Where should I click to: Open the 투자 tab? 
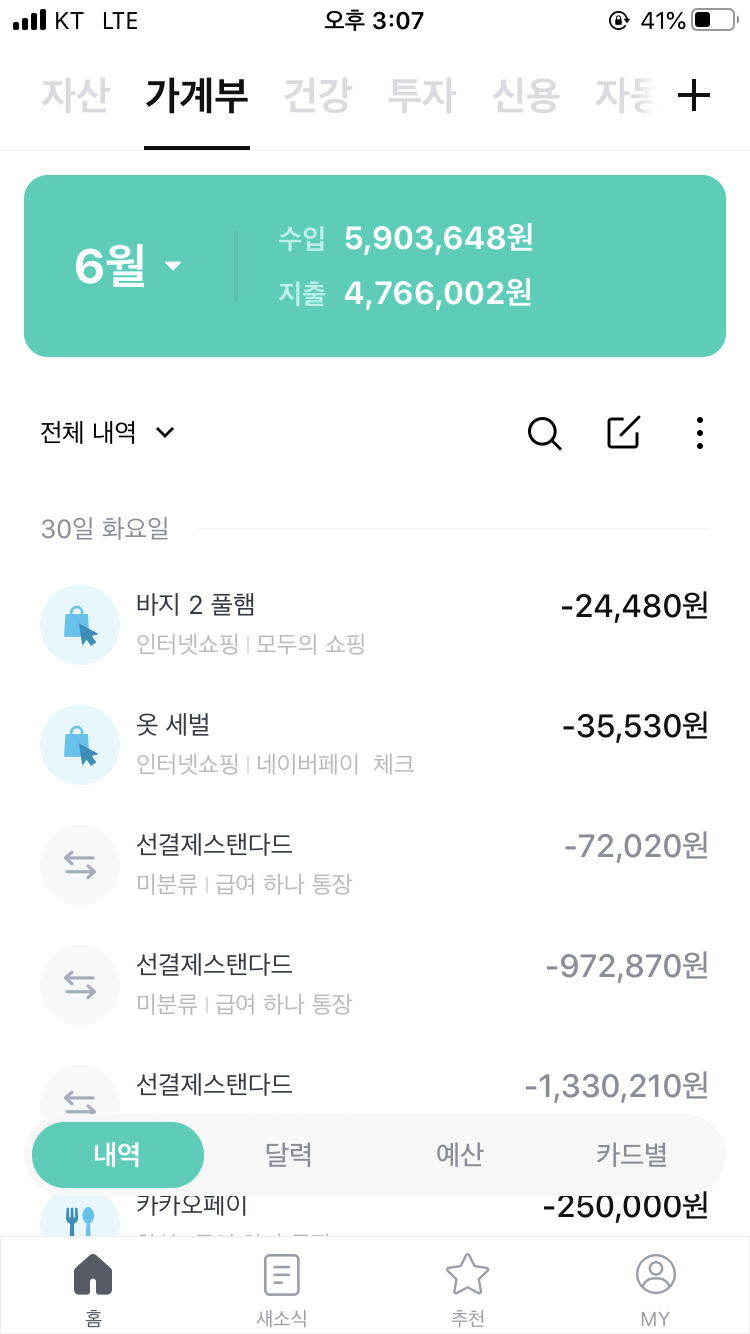coord(421,96)
